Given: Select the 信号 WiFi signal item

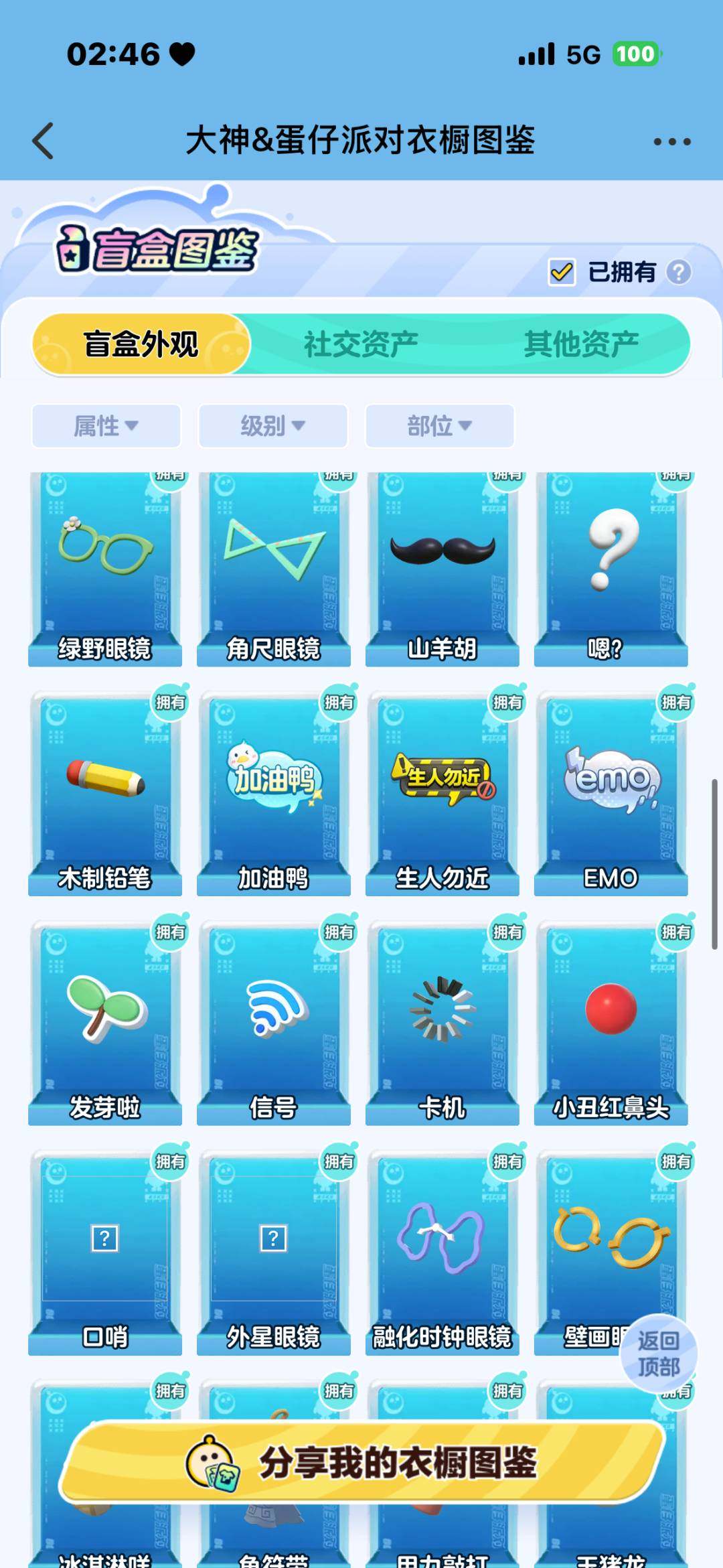Looking at the screenshot, I should [272, 1021].
